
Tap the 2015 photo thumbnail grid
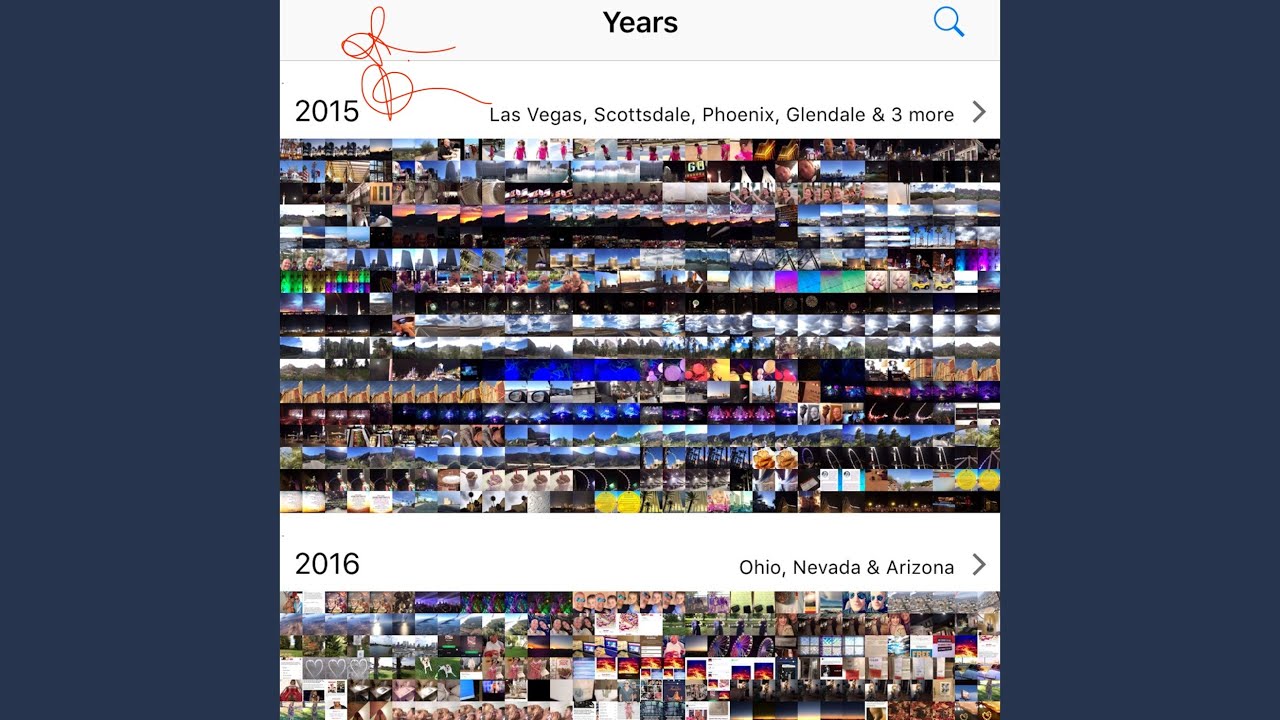[640, 326]
